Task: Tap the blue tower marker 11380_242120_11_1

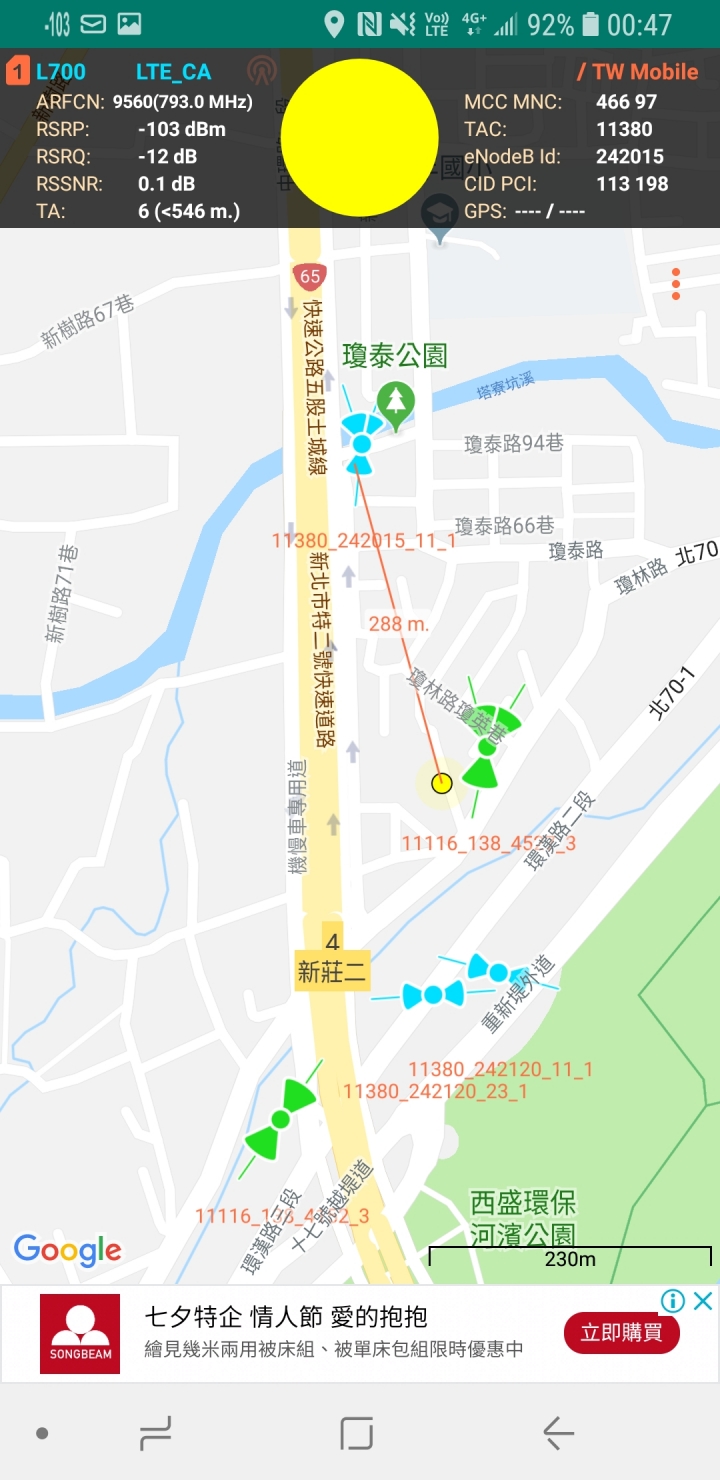Action: 498,972
